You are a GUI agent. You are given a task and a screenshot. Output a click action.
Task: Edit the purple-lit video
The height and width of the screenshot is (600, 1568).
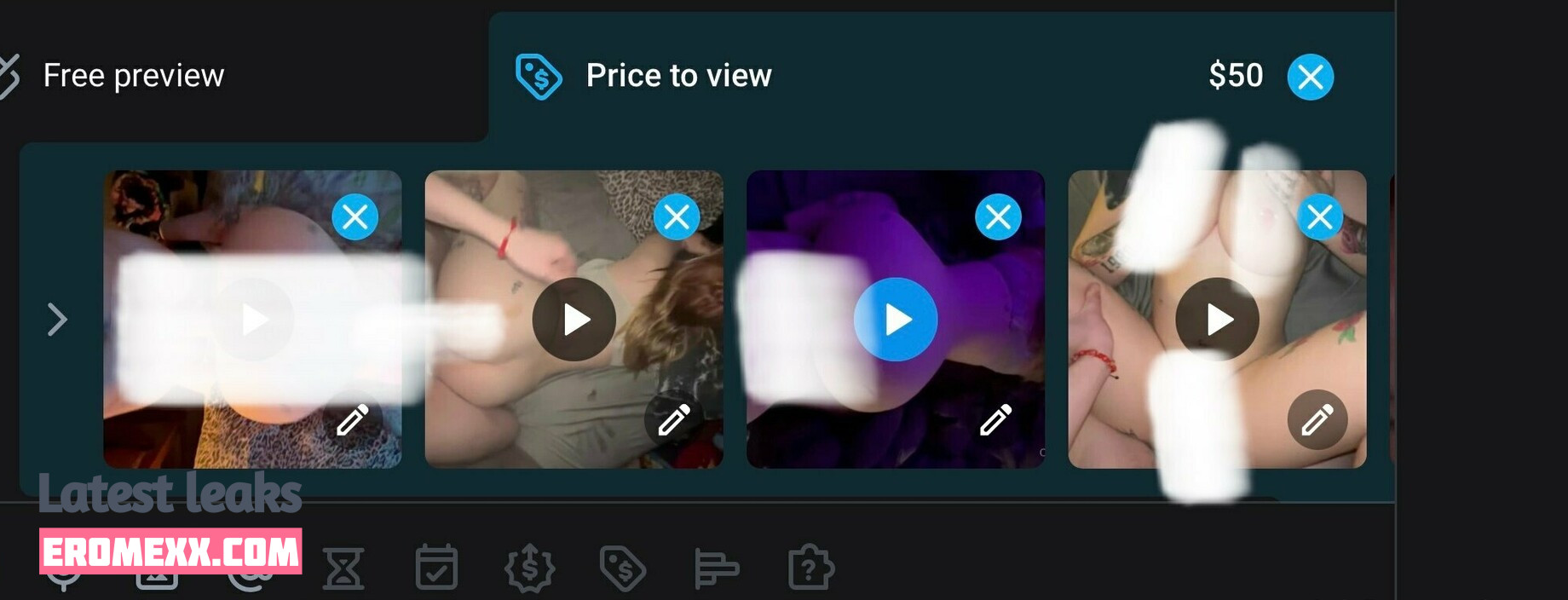pyautogui.click(x=994, y=419)
